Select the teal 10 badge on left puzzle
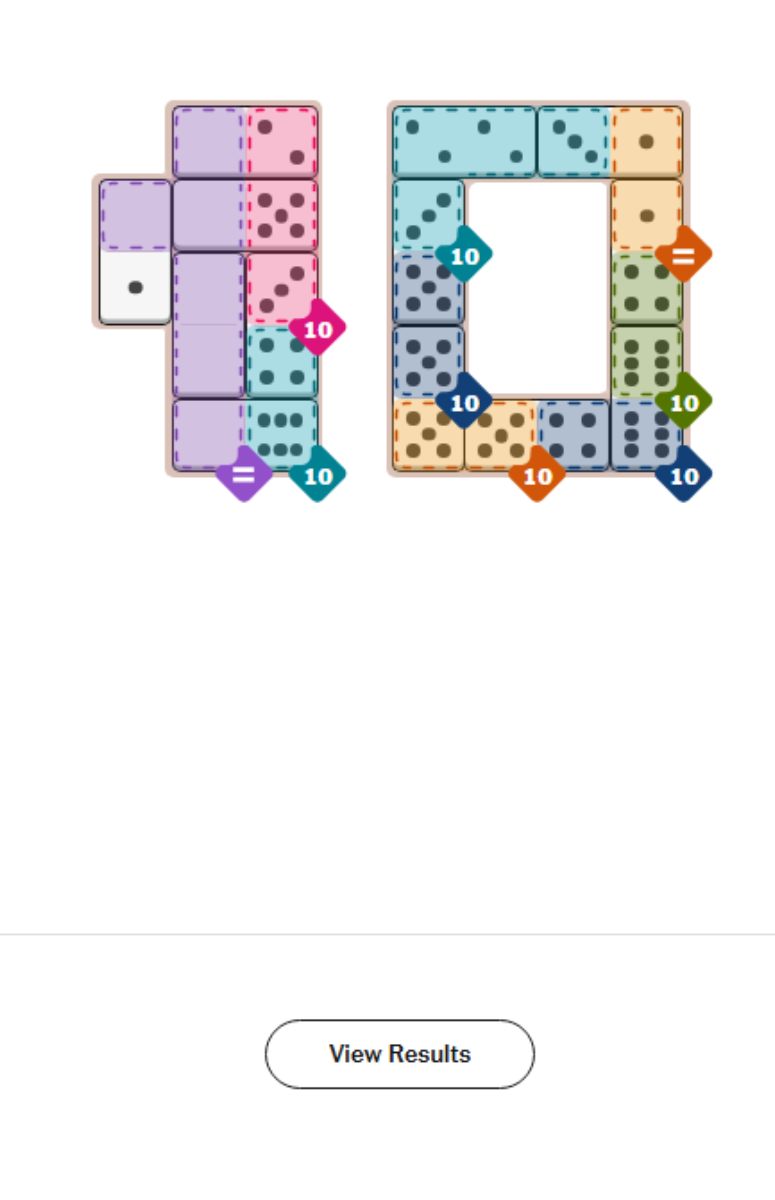Image resolution: width=775 pixels, height=1200 pixels. (316, 475)
